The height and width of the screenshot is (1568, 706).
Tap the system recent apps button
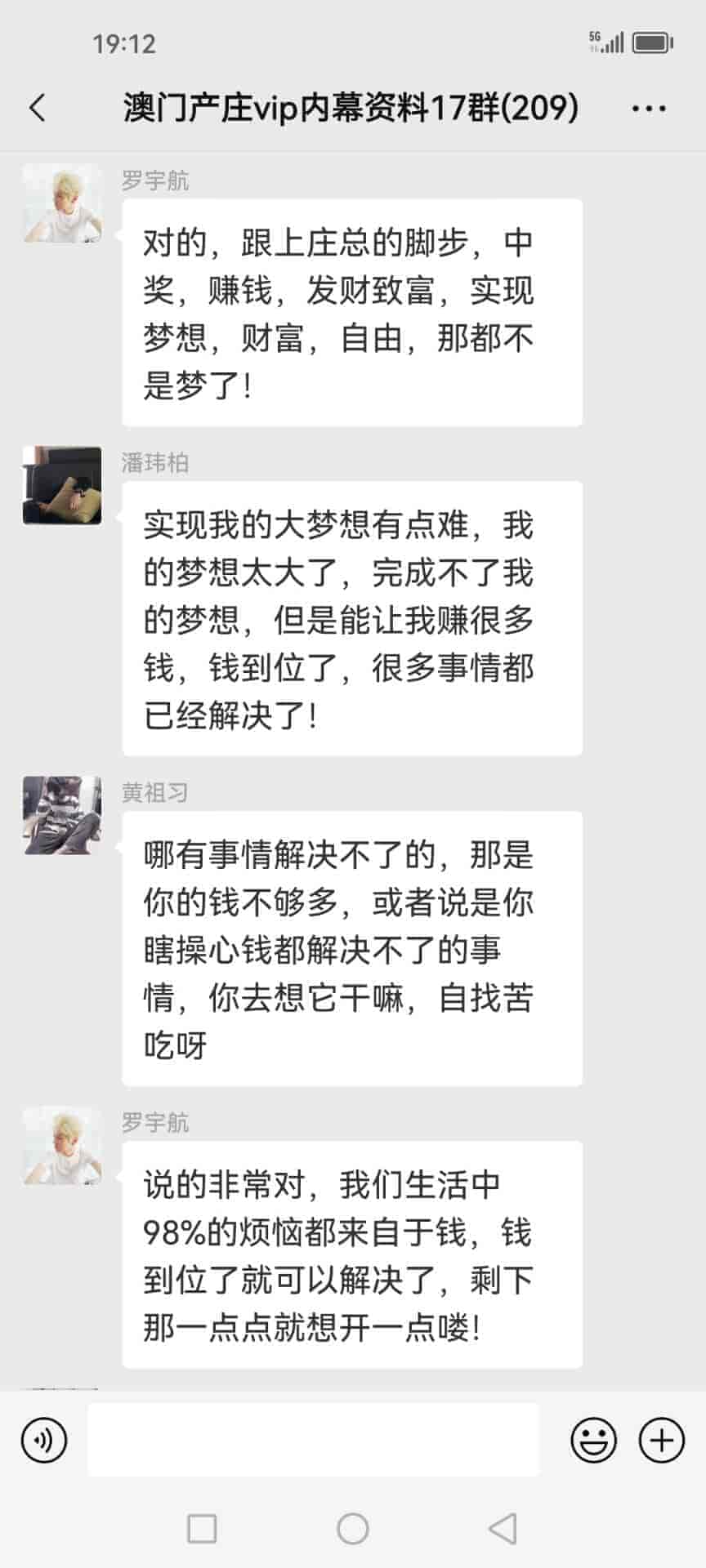point(202,1528)
